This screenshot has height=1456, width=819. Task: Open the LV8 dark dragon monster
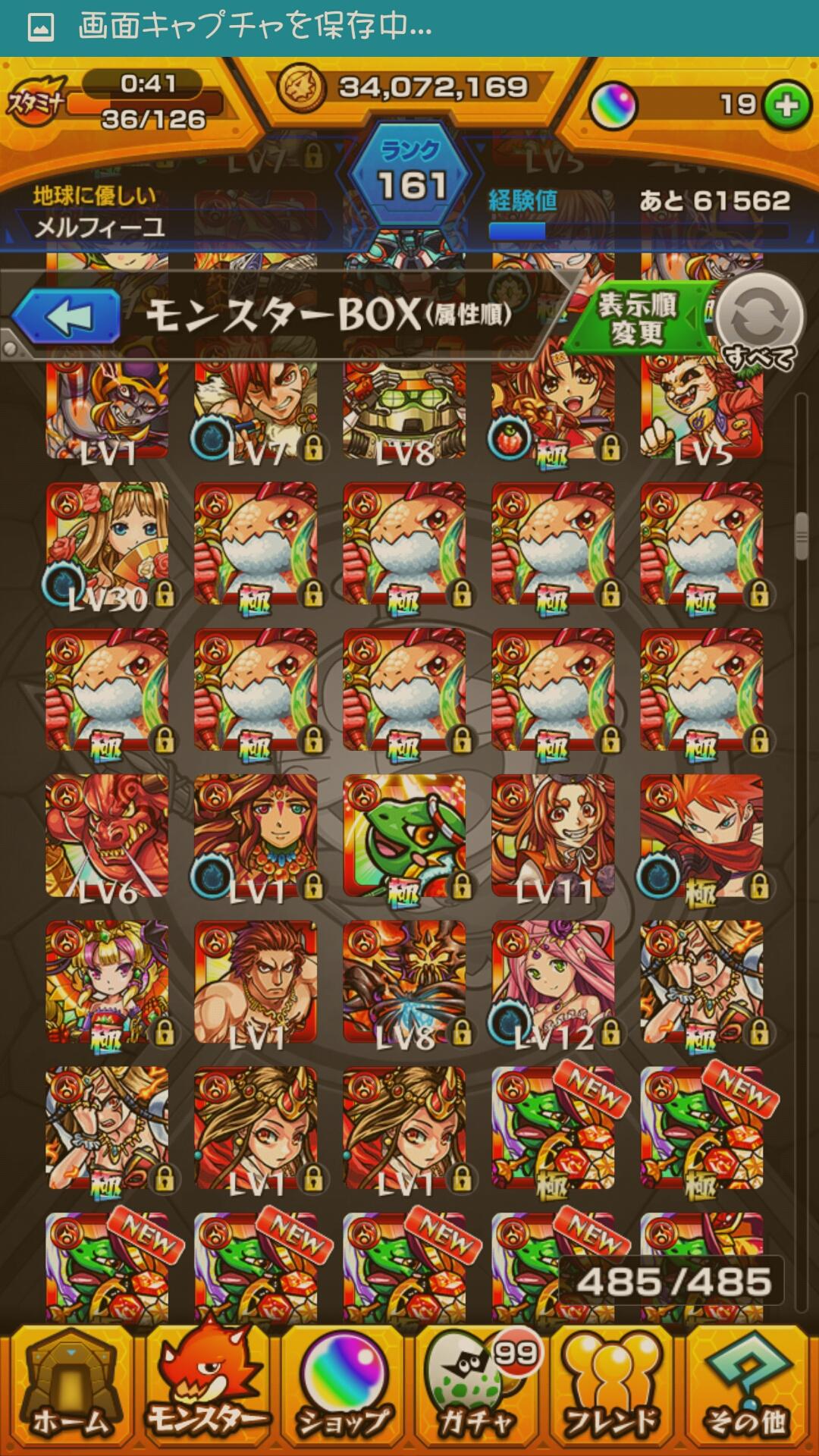pos(403,983)
